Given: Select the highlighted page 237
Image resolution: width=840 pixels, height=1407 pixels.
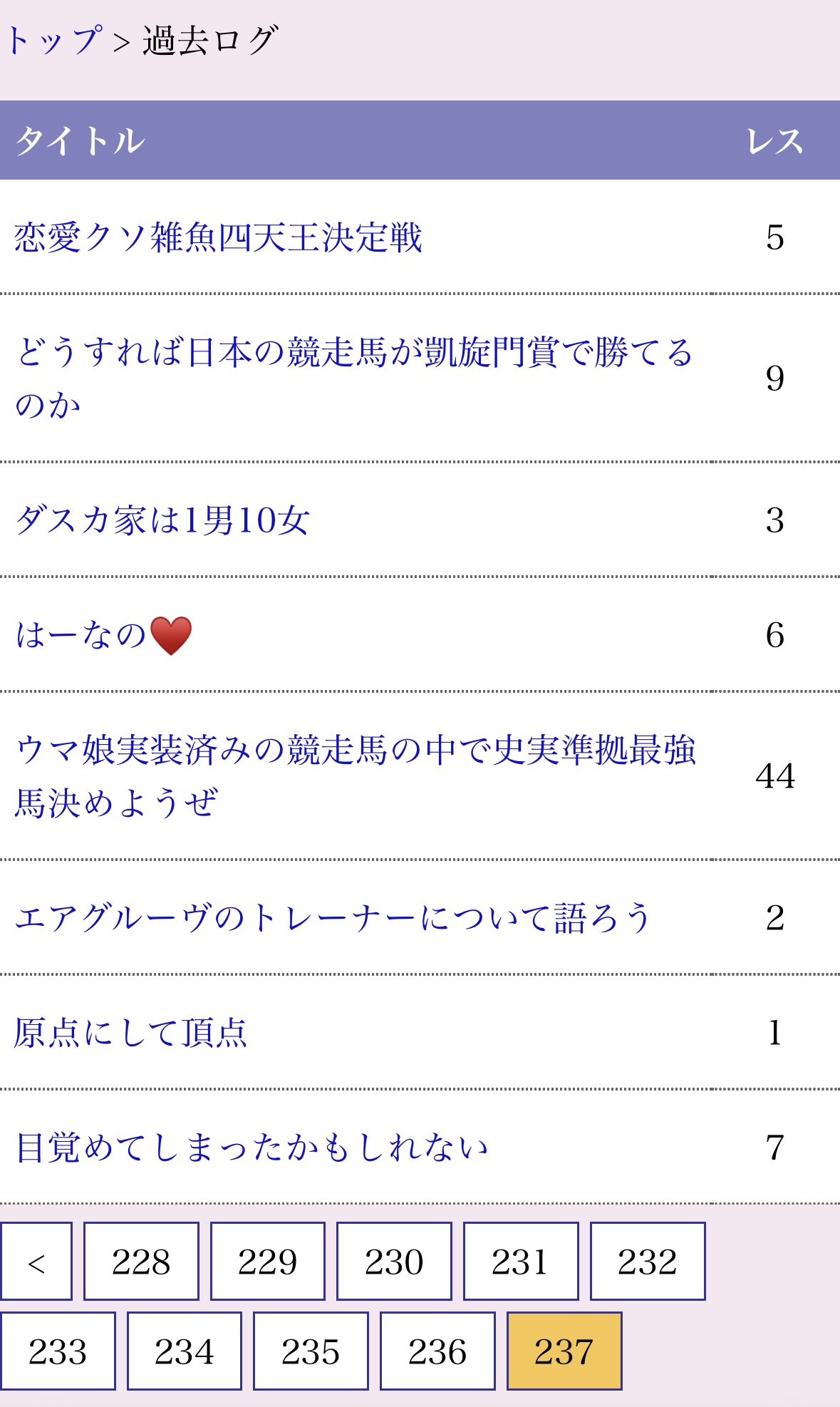Looking at the screenshot, I should click(x=564, y=1351).
